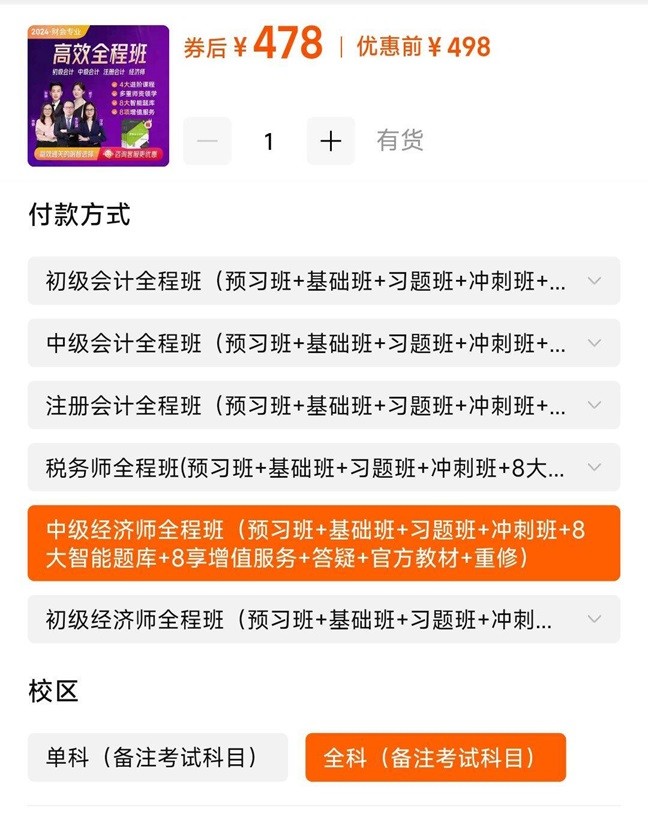Select 单科（备注考试科目）
The height and width of the screenshot is (820, 648).
point(157,757)
